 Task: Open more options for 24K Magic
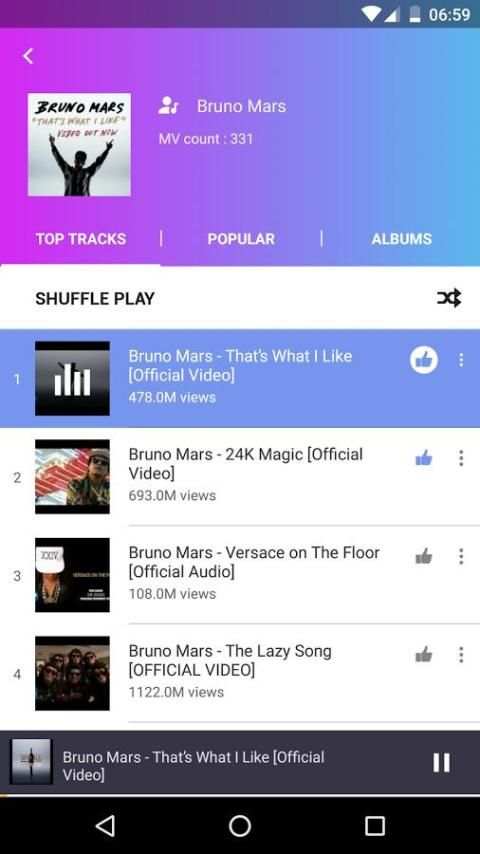pyautogui.click(x=461, y=458)
